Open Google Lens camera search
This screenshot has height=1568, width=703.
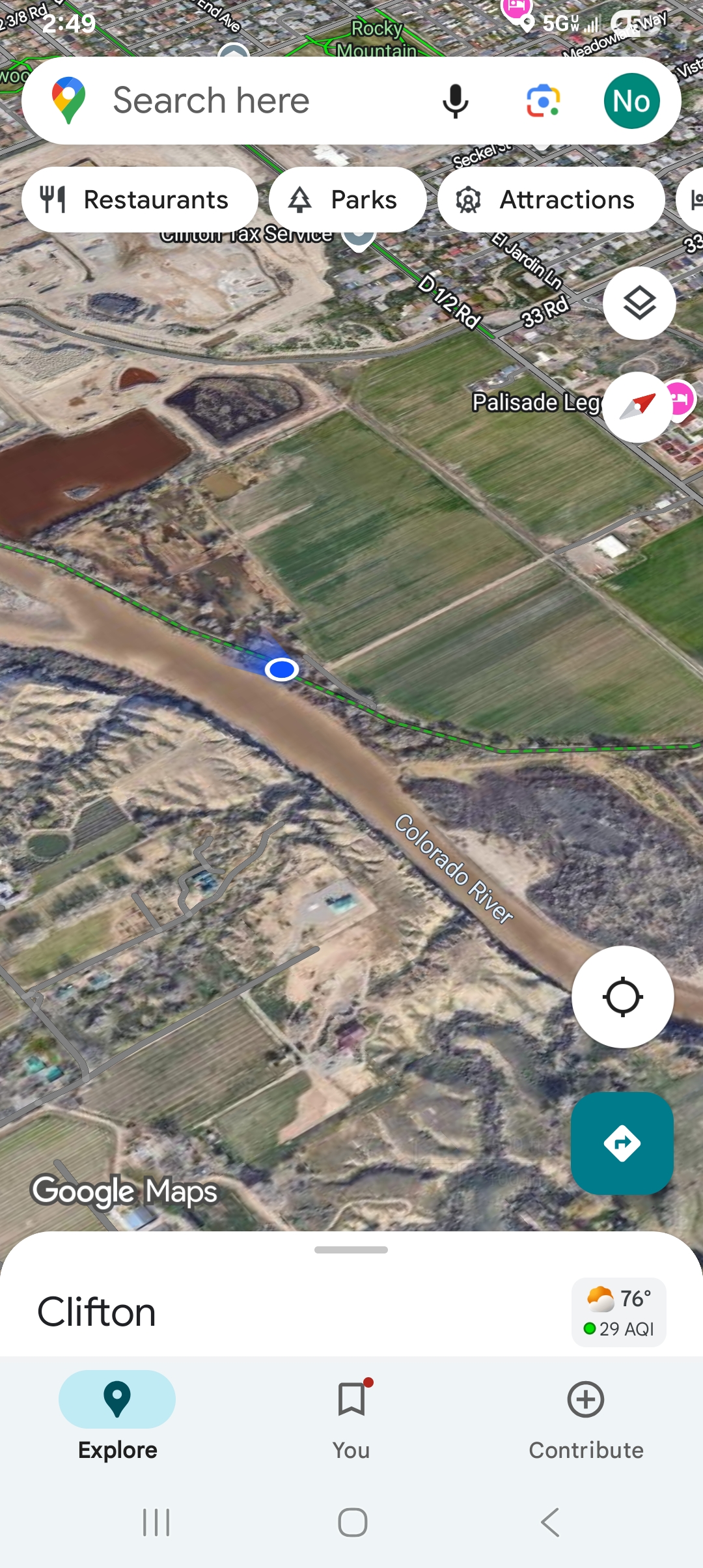pos(544,101)
